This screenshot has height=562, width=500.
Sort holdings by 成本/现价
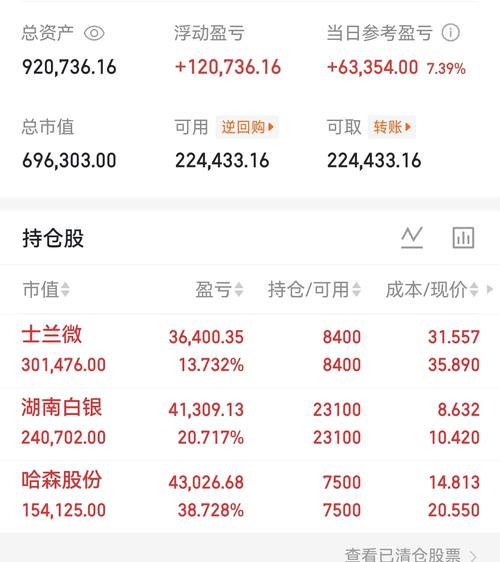coord(432,289)
